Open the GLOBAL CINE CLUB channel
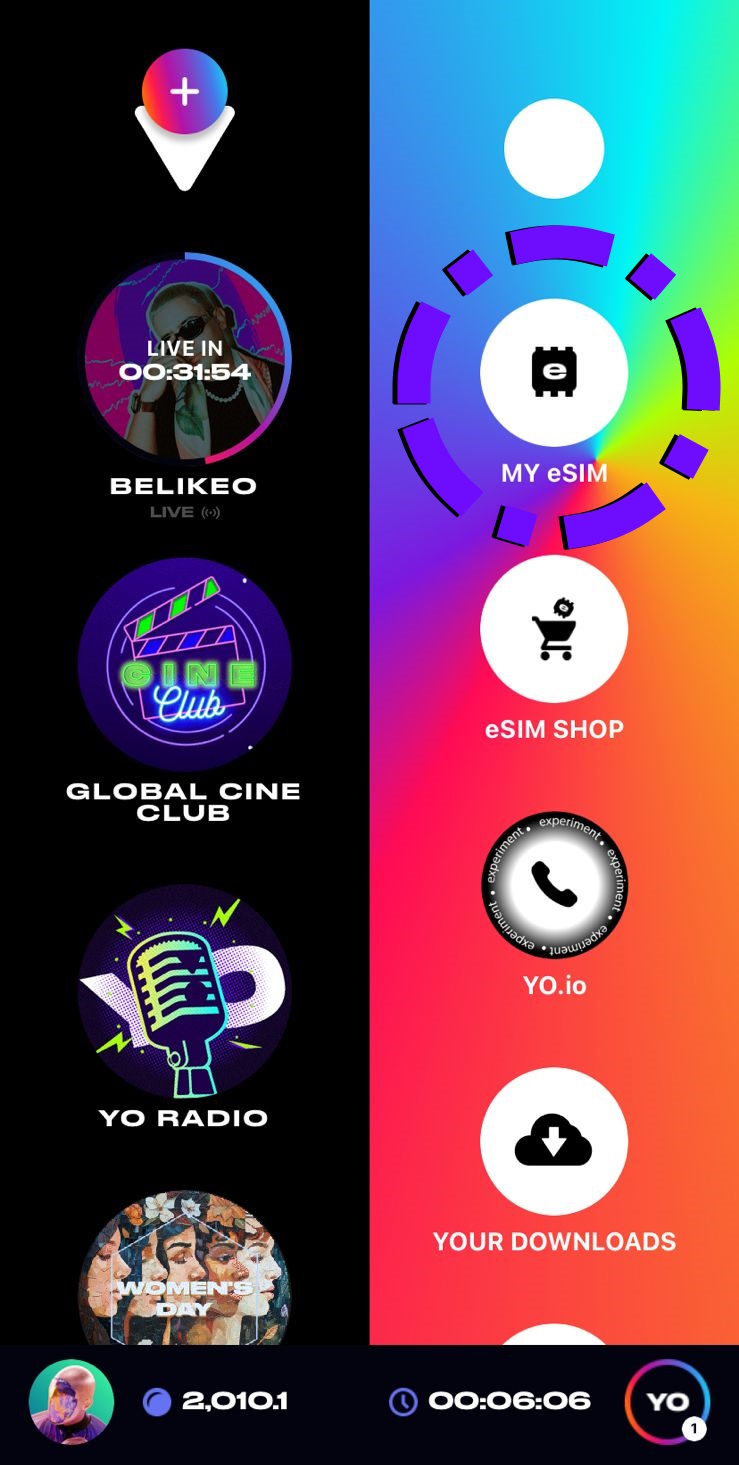The height and width of the screenshot is (1465, 739). click(185, 665)
